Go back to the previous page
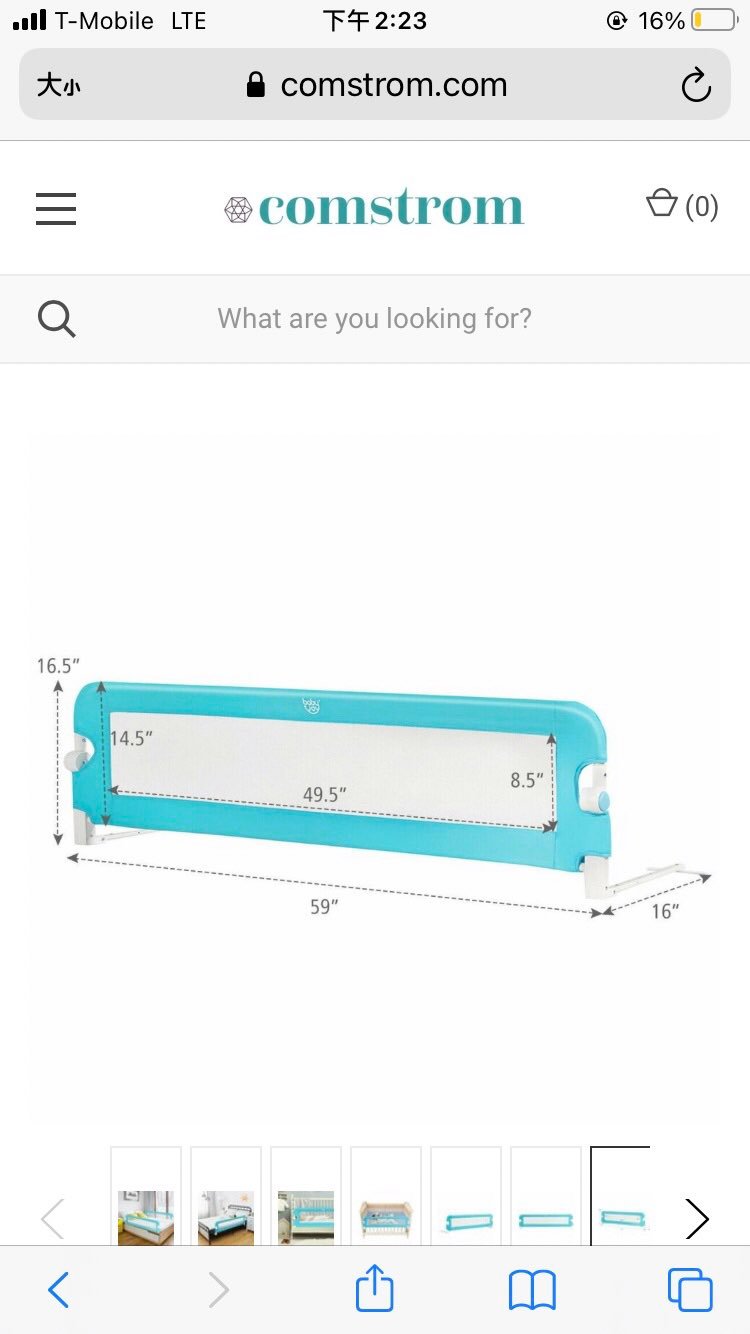Image resolution: width=750 pixels, height=1334 pixels. point(59,1290)
